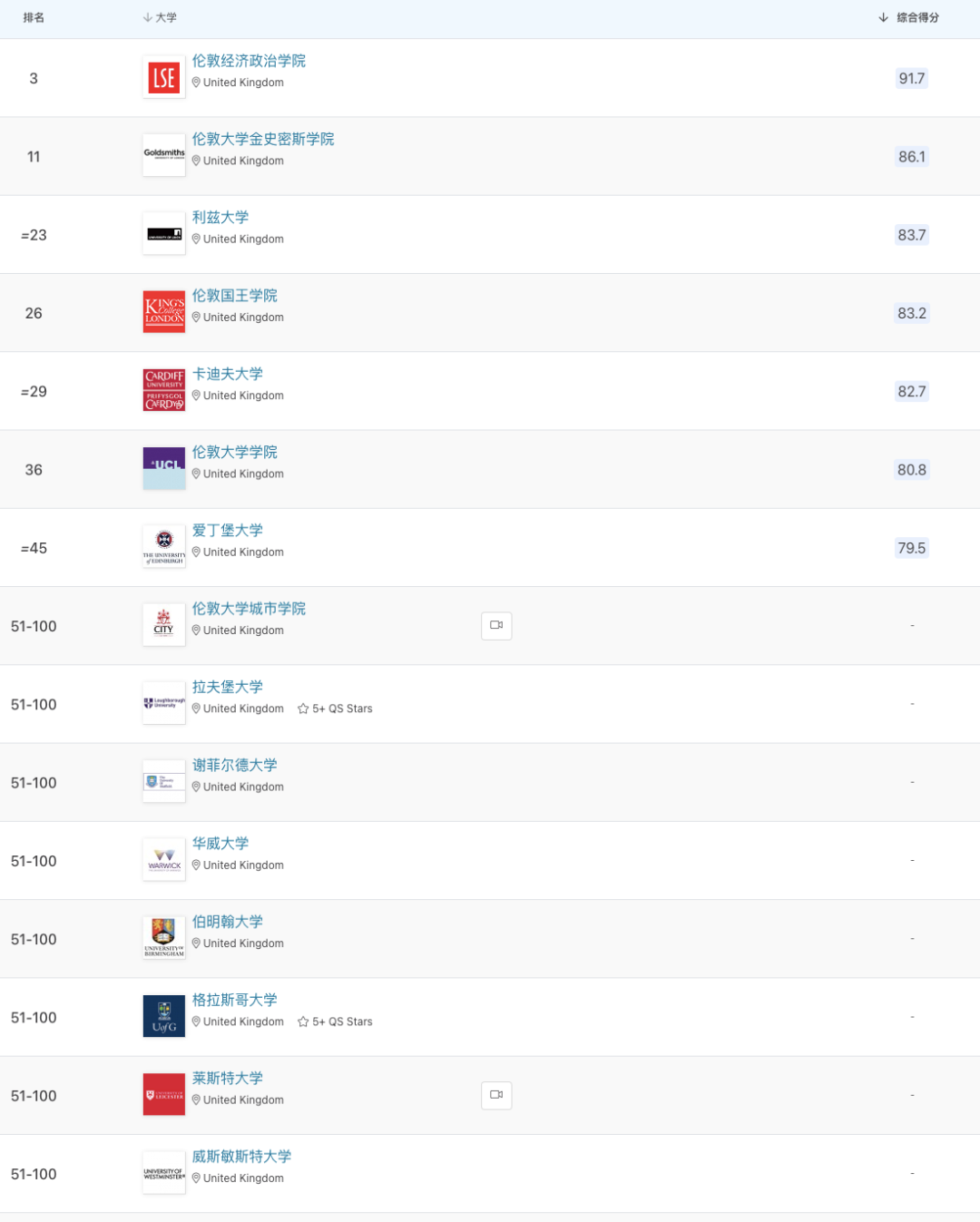Viewport: 980px width, 1222px height.
Task: Click the 91.7 score badge for LSE
Action: tap(911, 78)
